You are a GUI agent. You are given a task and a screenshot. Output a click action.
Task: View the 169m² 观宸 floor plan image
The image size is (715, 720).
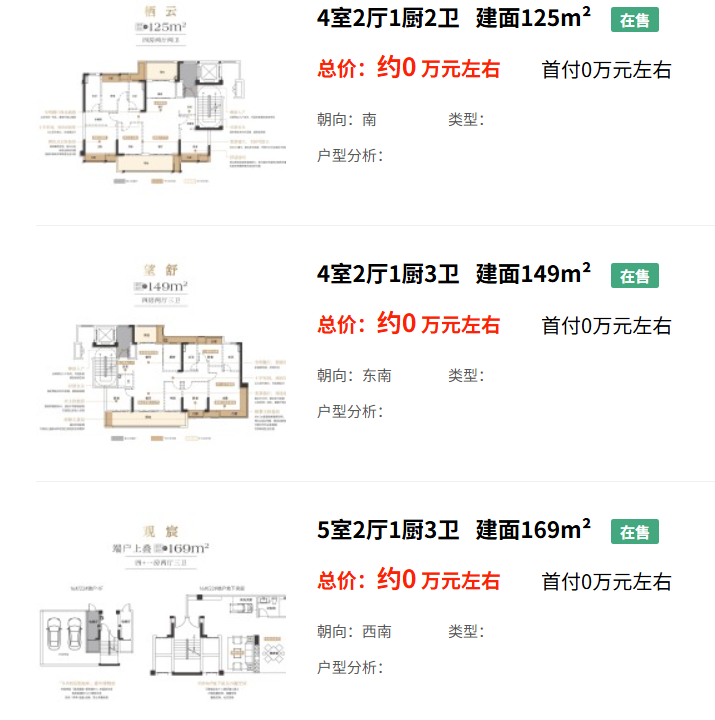[162, 610]
